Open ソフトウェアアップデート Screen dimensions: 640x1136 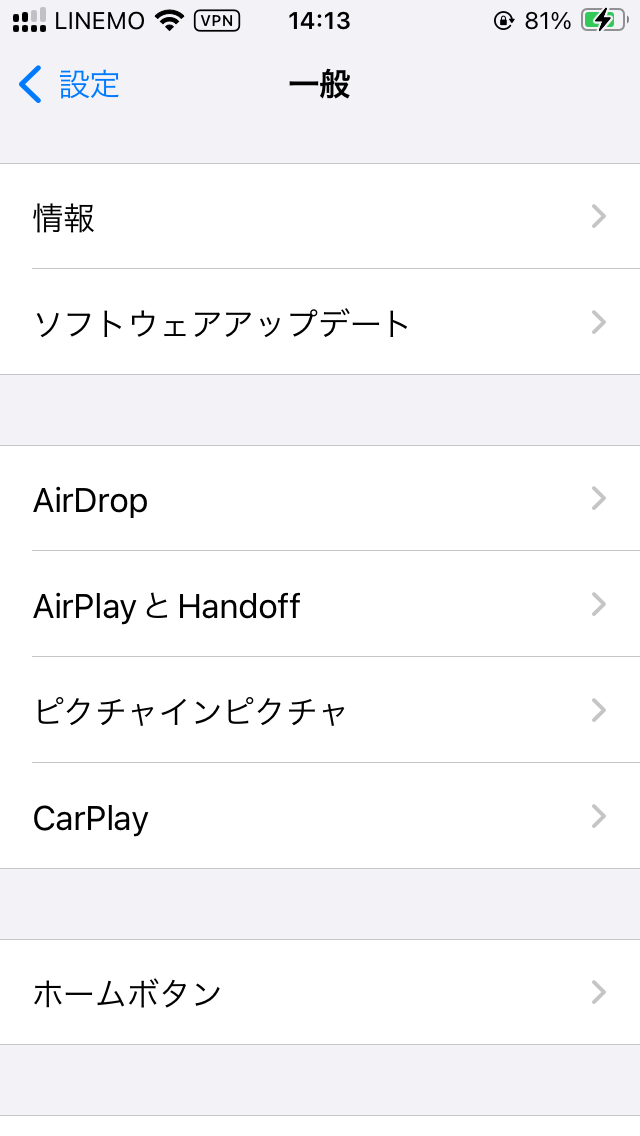pyautogui.click(x=320, y=323)
